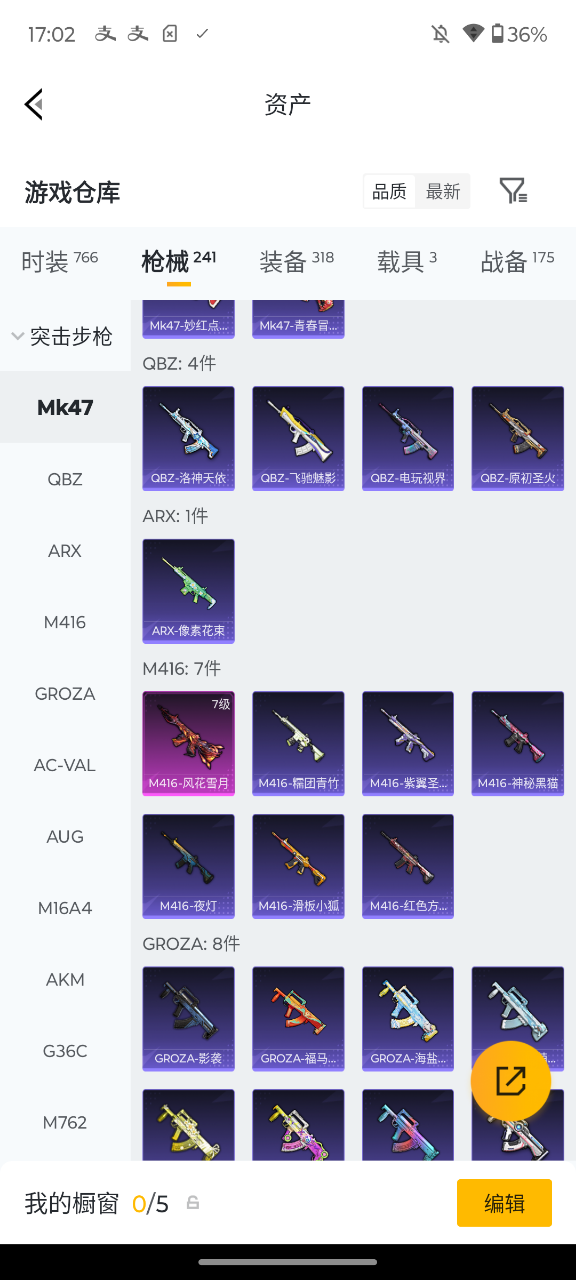Screen dimensions: 576x1280
Task: Switch to the 战备 tab
Action: click(517, 261)
